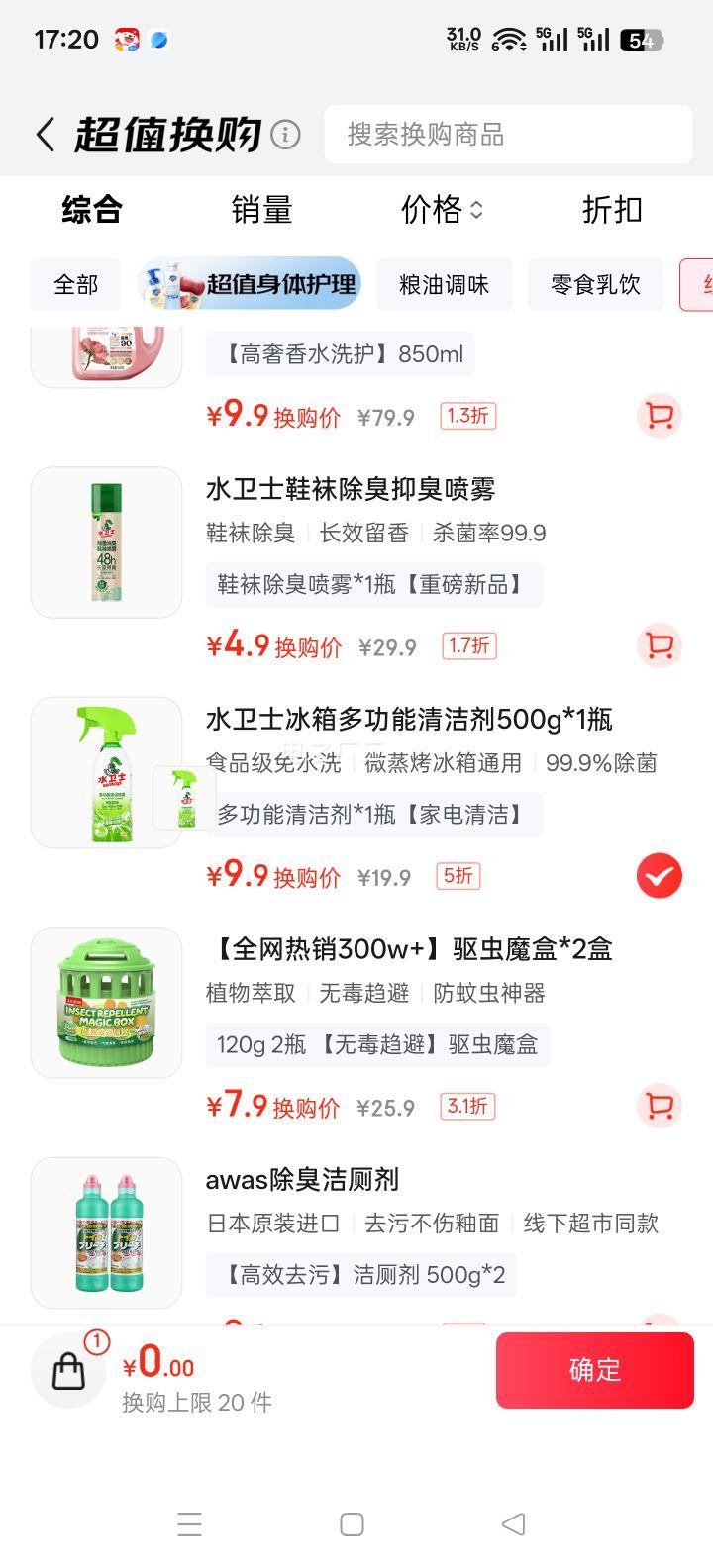
Task: Select the 超值身体护理 category chip
Action: tap(251, 285)
